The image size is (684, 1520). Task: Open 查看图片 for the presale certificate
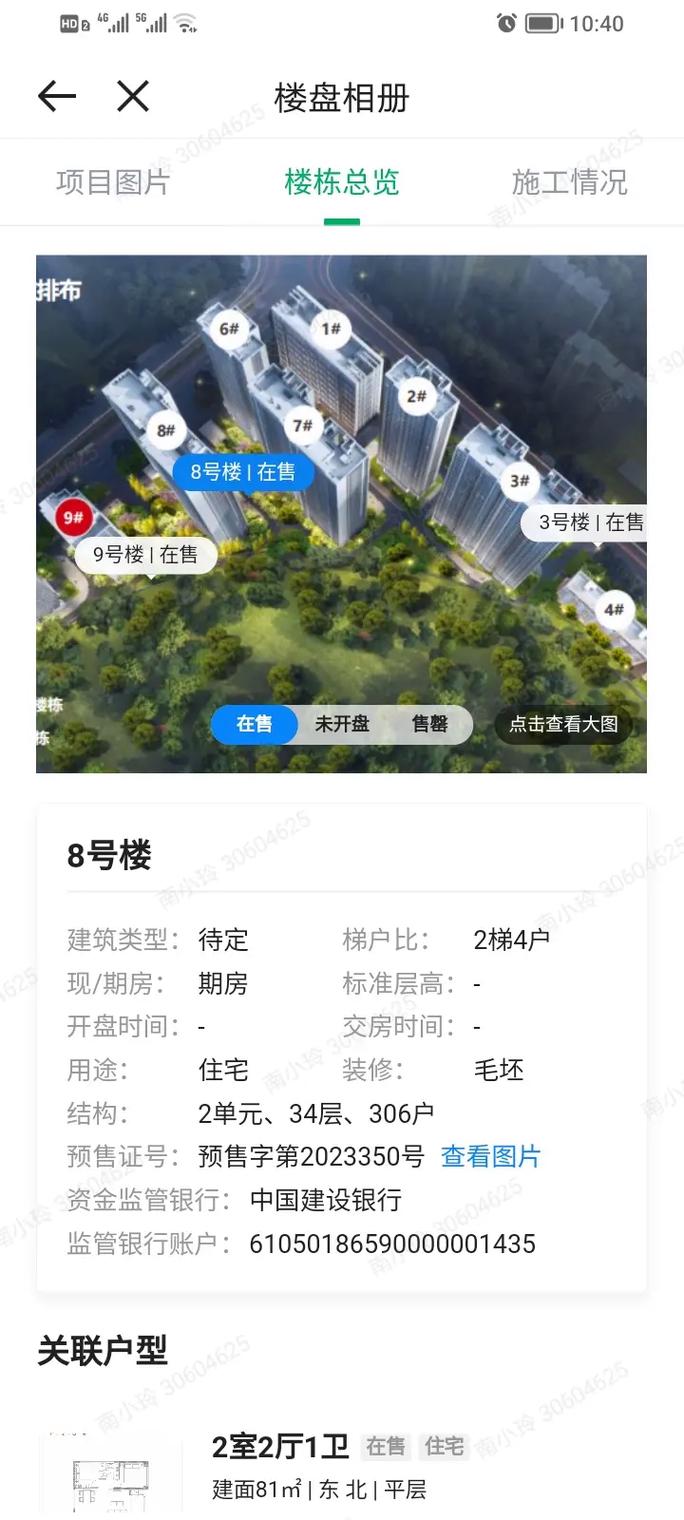490,1157
